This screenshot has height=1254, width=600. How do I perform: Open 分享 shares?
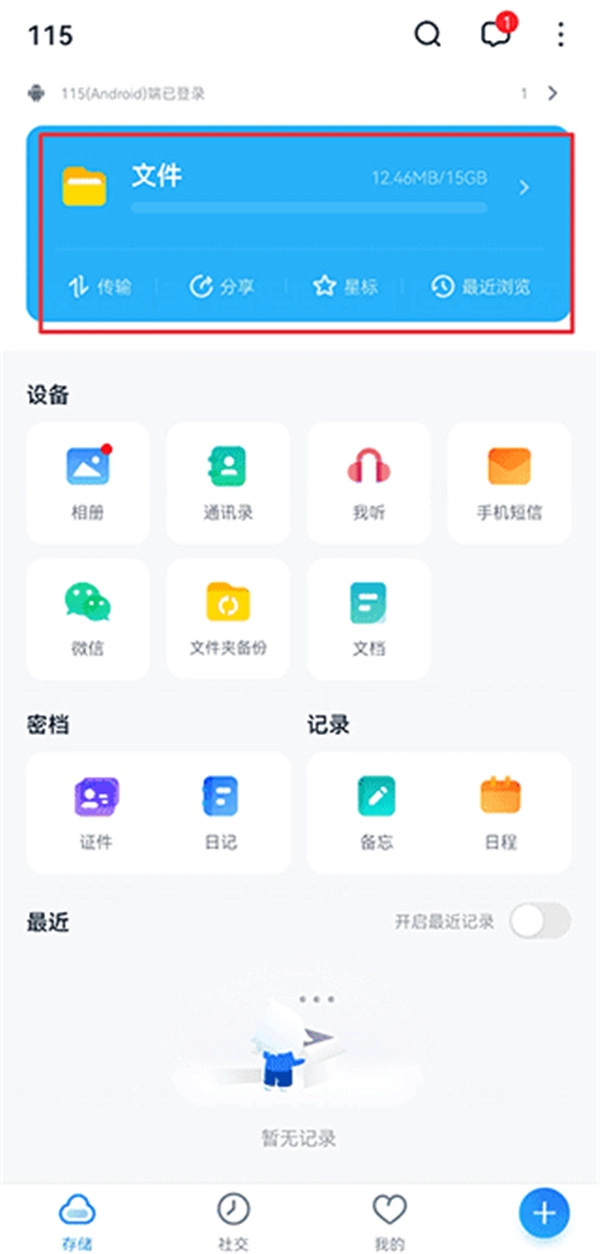(222, 287)
